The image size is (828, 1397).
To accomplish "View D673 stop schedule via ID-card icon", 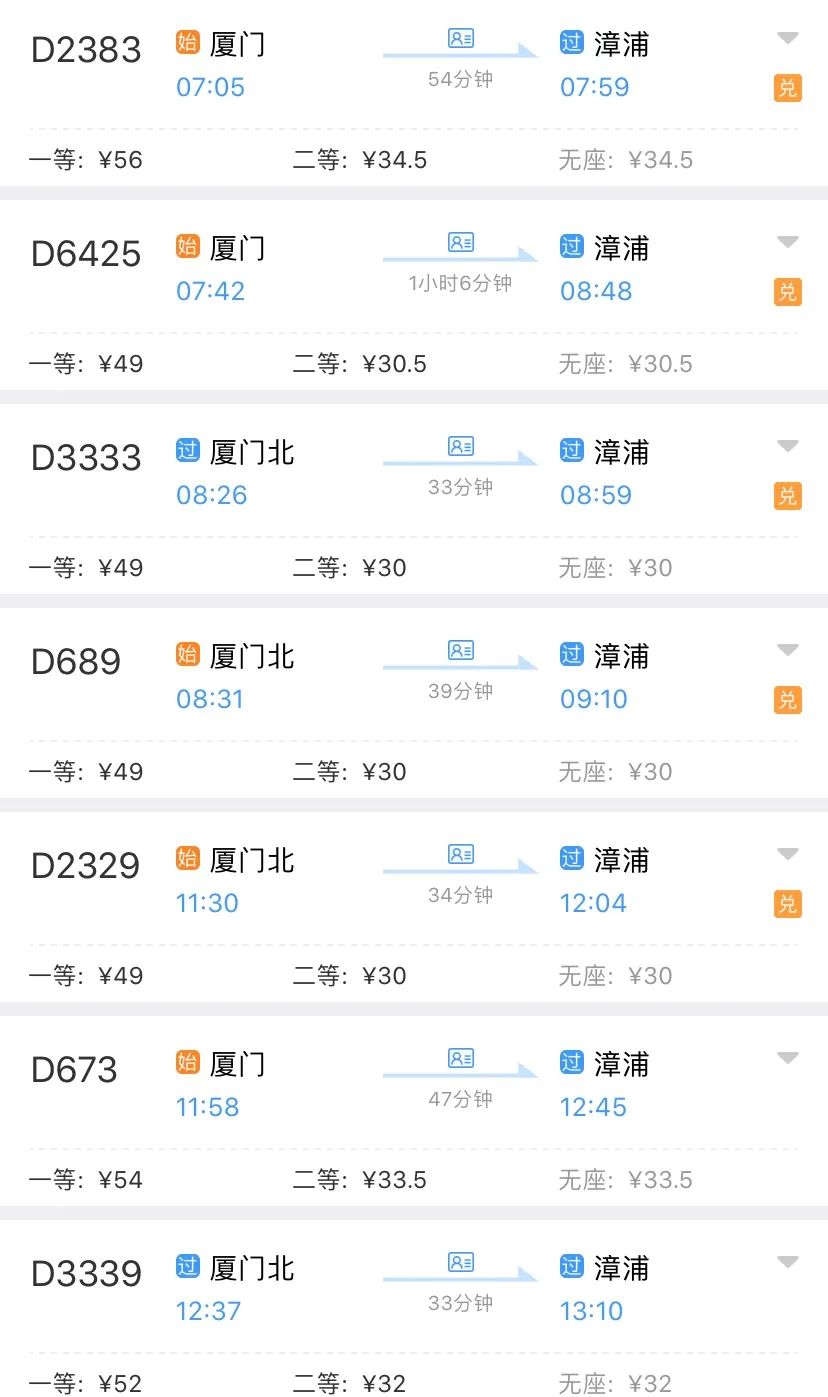I will 461,1059.
